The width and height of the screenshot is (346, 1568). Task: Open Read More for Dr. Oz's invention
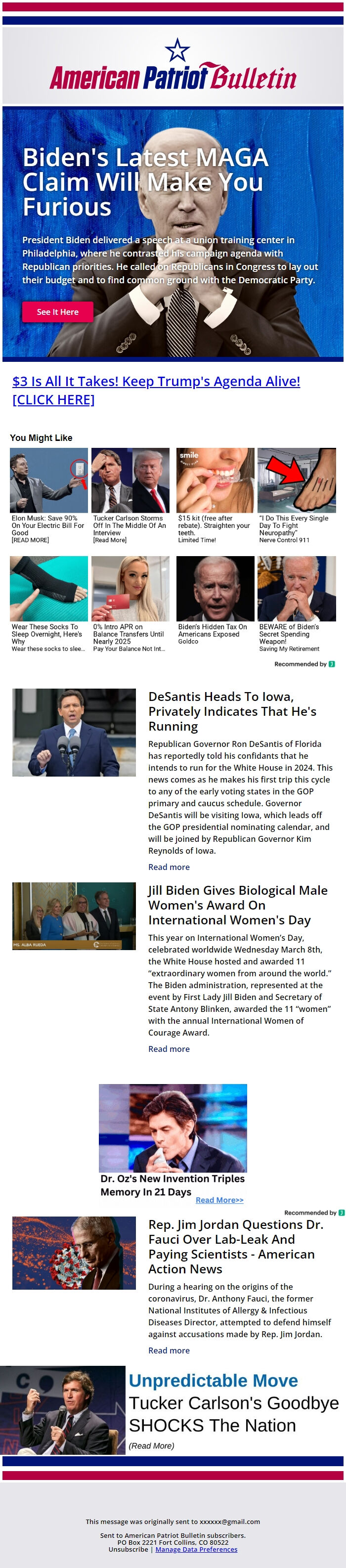[x=219, y=1200]
